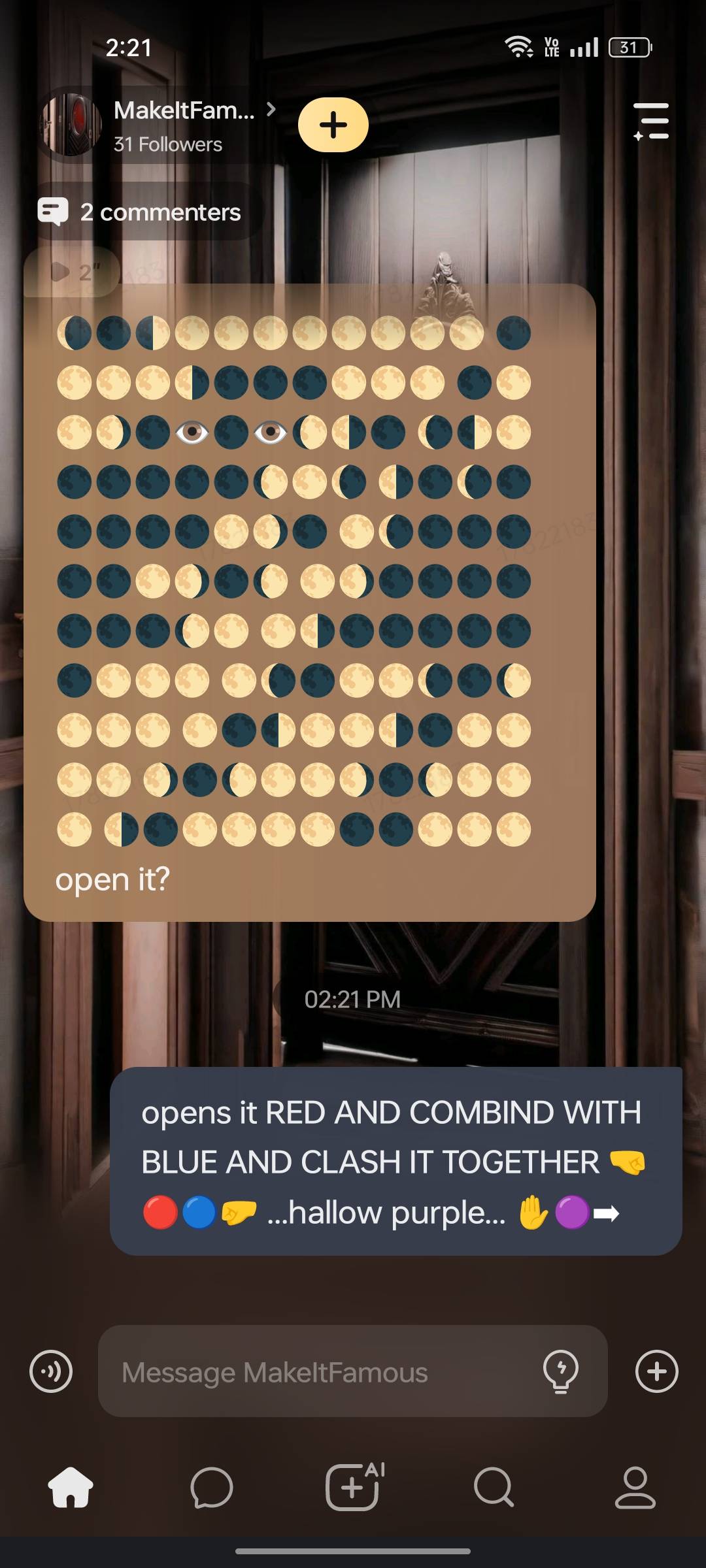The height and width of the screenshot is (1568, 706).
Task: Get a reply suggestion with the lightbulb icon
Action: coord(561,1370)
